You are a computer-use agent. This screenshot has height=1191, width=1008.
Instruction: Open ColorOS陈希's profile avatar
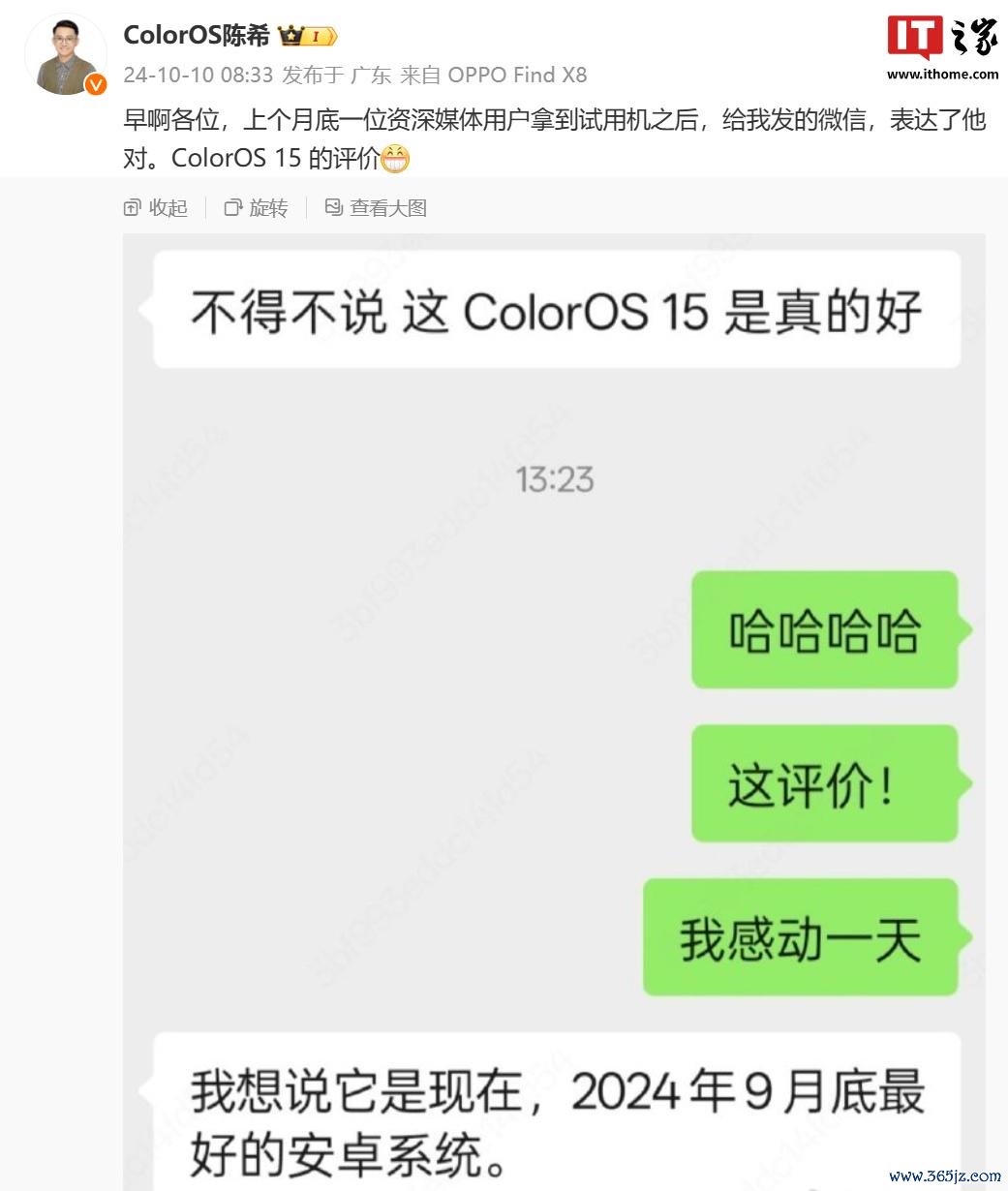pos(66,55)
